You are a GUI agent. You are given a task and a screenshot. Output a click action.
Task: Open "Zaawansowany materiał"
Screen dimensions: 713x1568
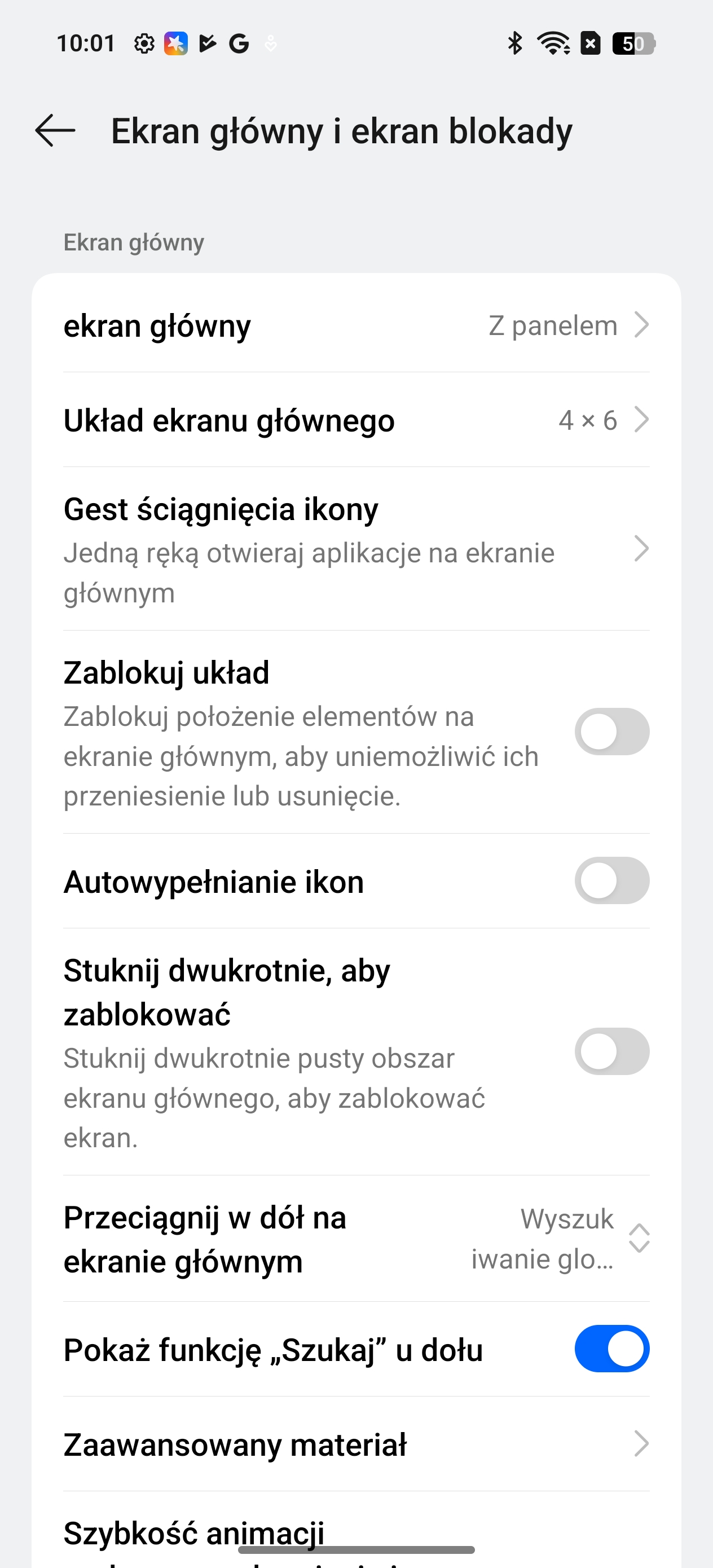click(356, 1444)
